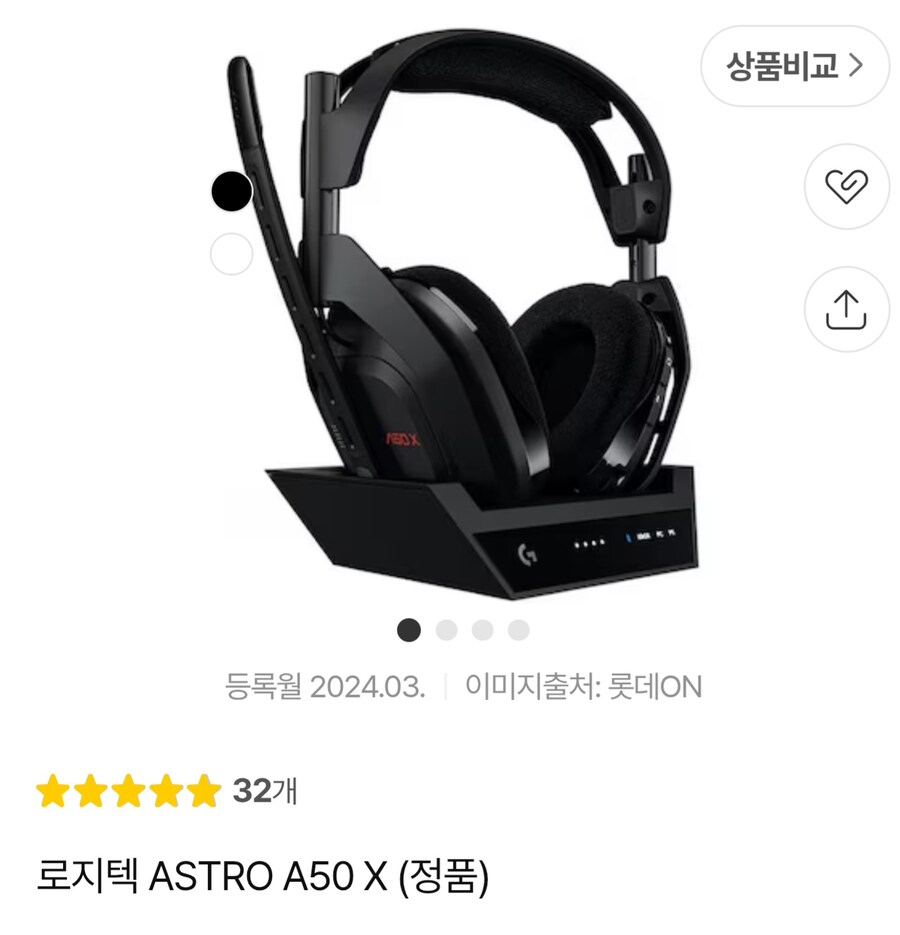Click the heart wishlist icon

pyautogui.click(x=845, y=187)
